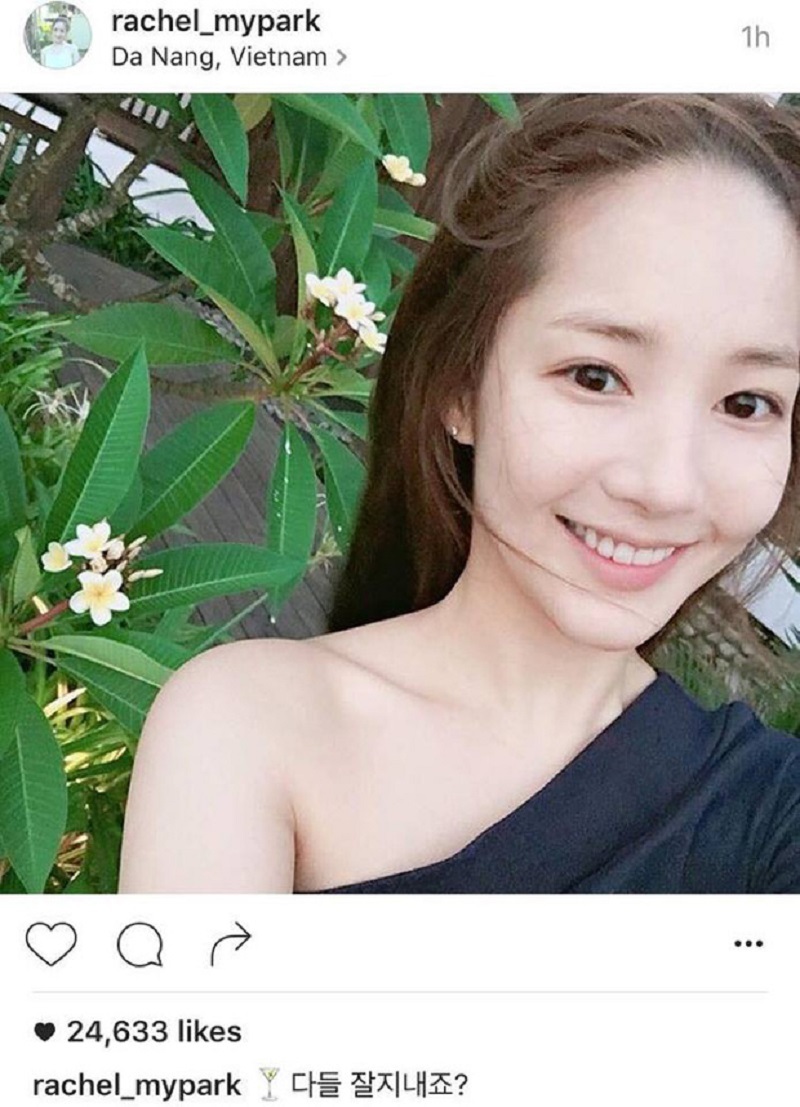Share the post with the arrow icon

230,940
